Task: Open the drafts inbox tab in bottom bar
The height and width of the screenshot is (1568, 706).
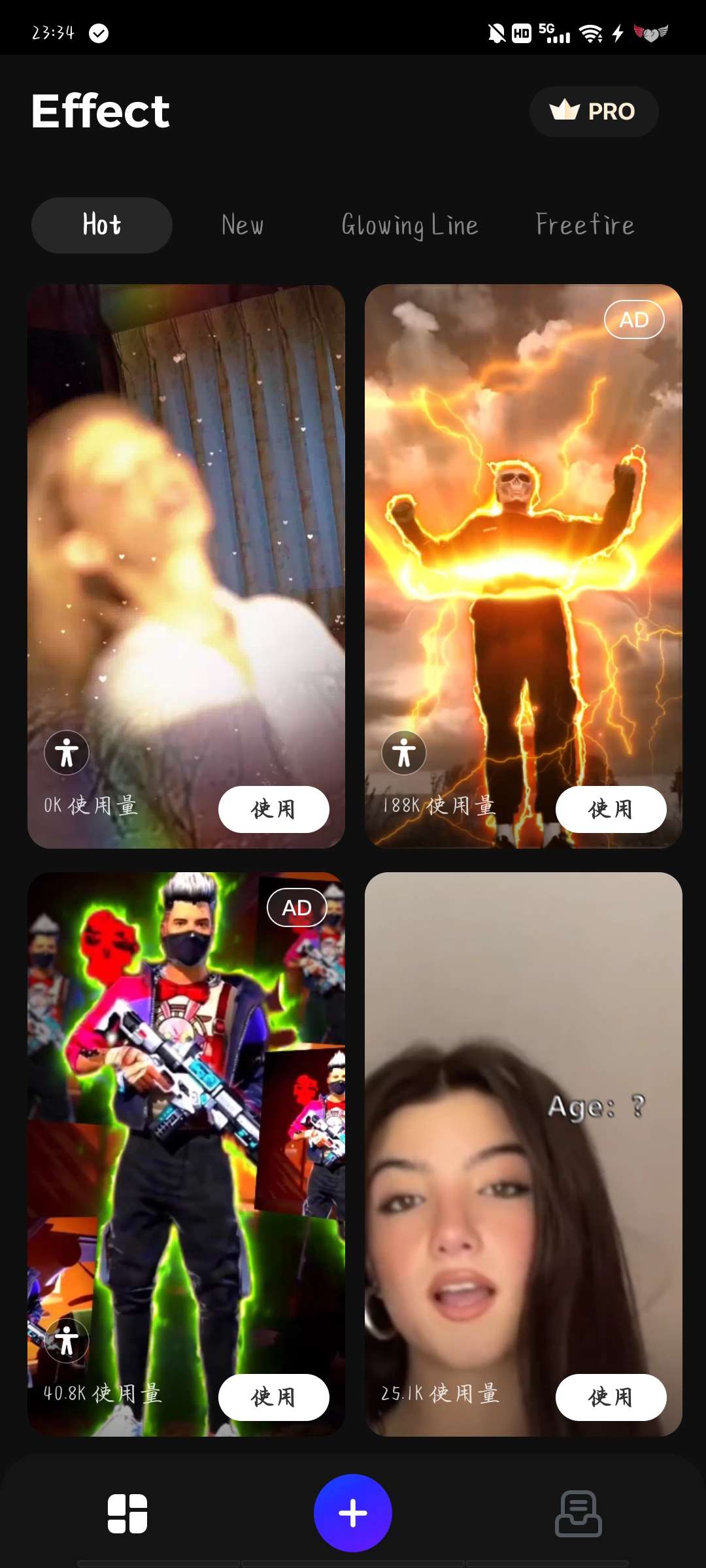Action: tap(578, 1513)
